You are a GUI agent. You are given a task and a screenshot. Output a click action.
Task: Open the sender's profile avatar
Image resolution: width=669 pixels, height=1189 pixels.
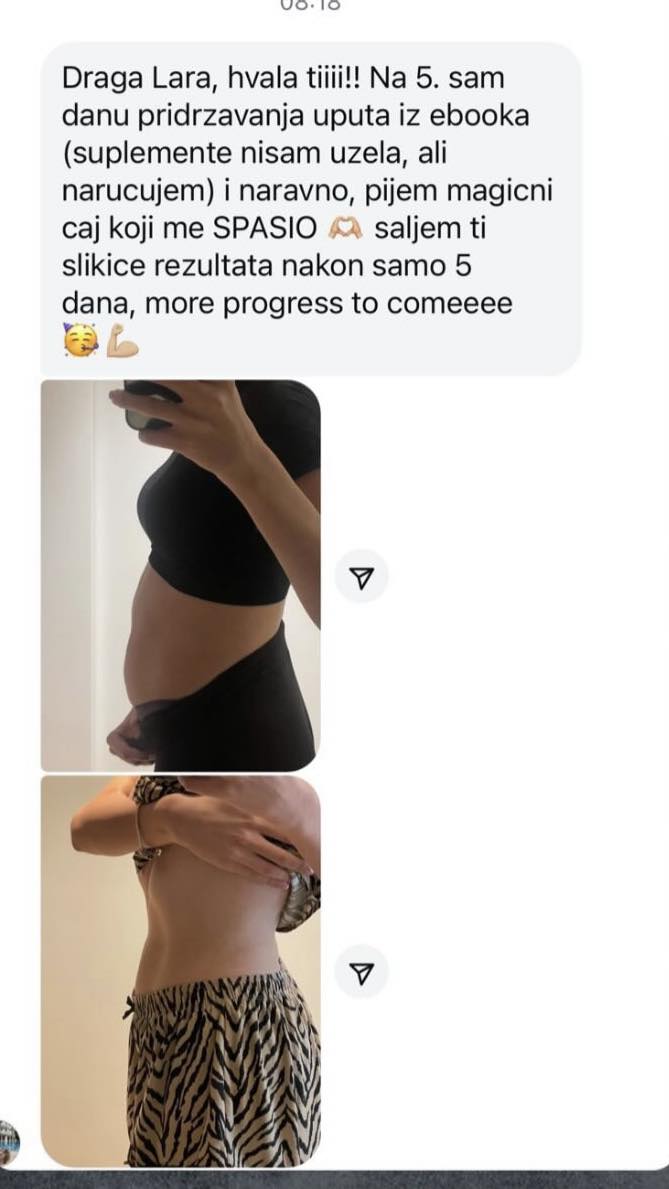(x=8, y=1142)
